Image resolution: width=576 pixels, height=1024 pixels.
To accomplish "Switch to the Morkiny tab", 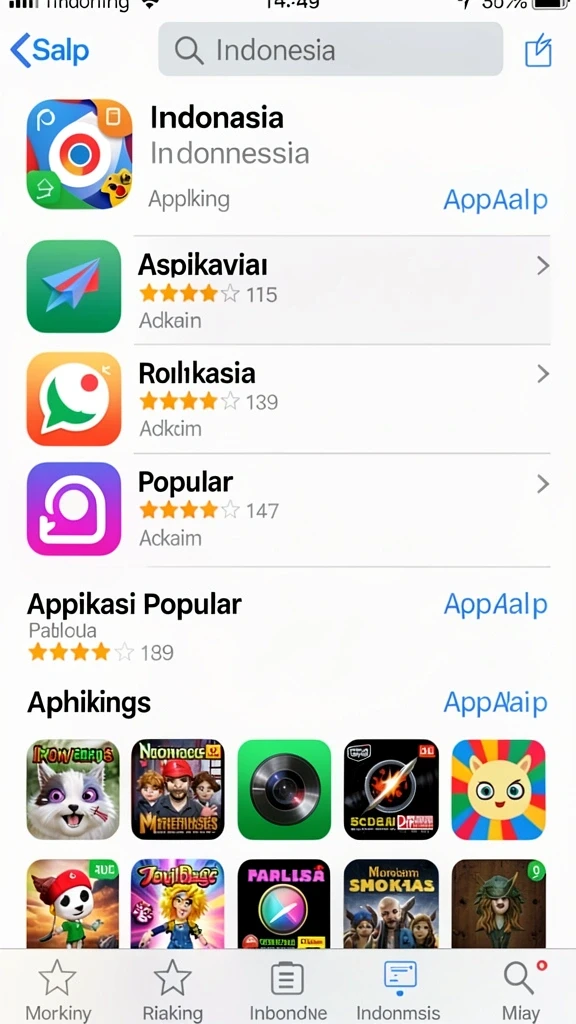I will (x=58, y=989).
